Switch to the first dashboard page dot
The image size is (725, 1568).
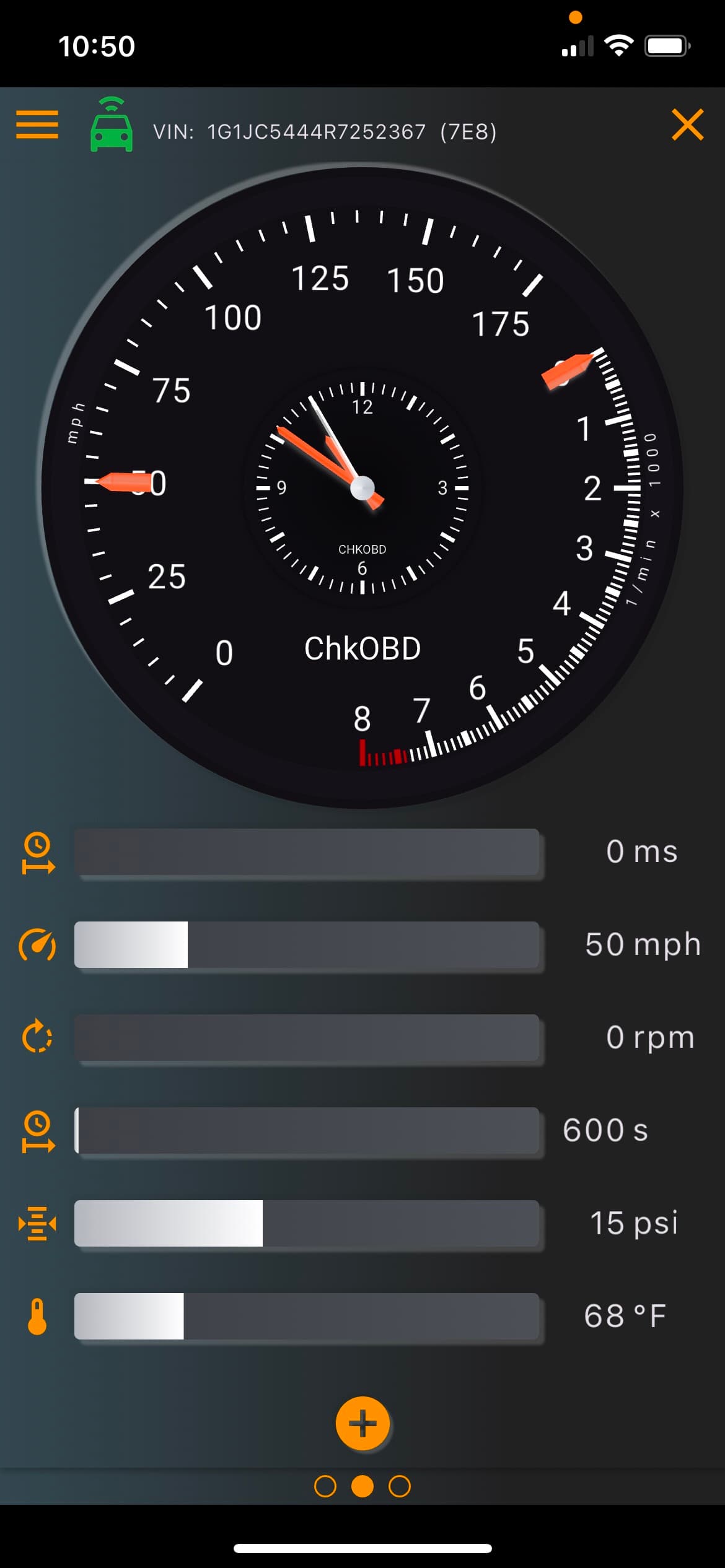pos(327,1486)
